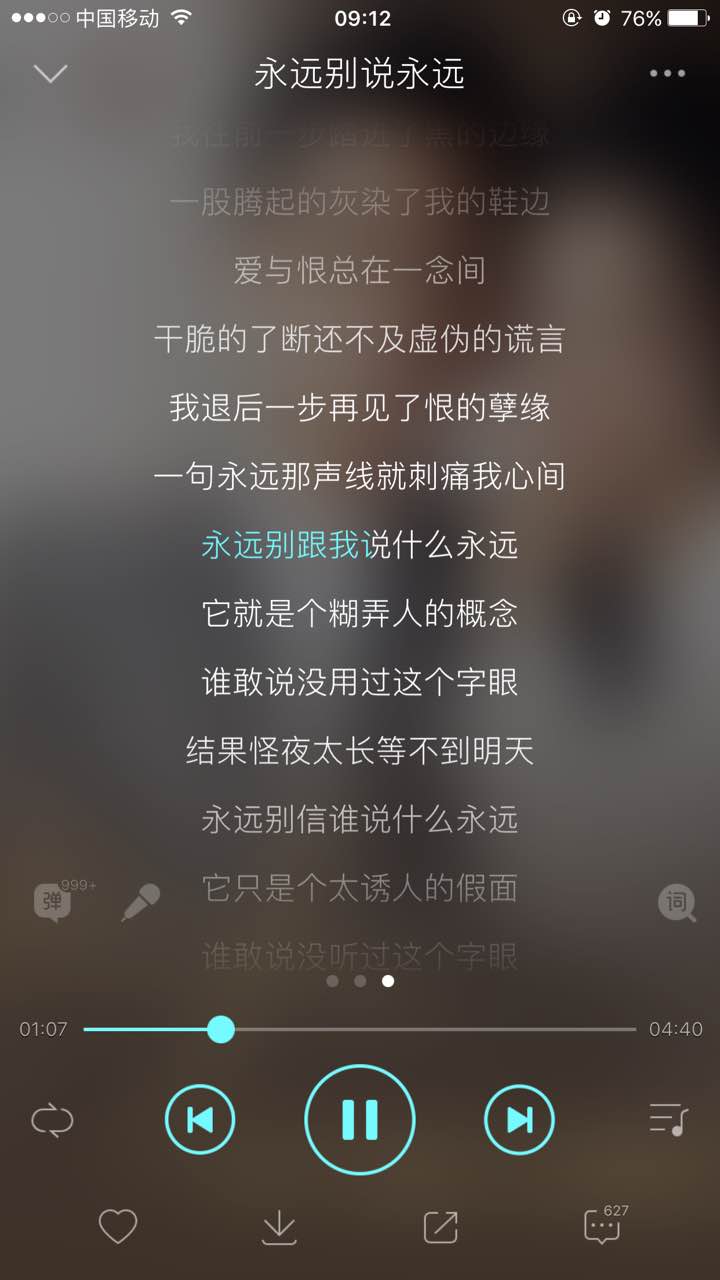
Task: Open the current playlist queue
Action: point(667,1119)
